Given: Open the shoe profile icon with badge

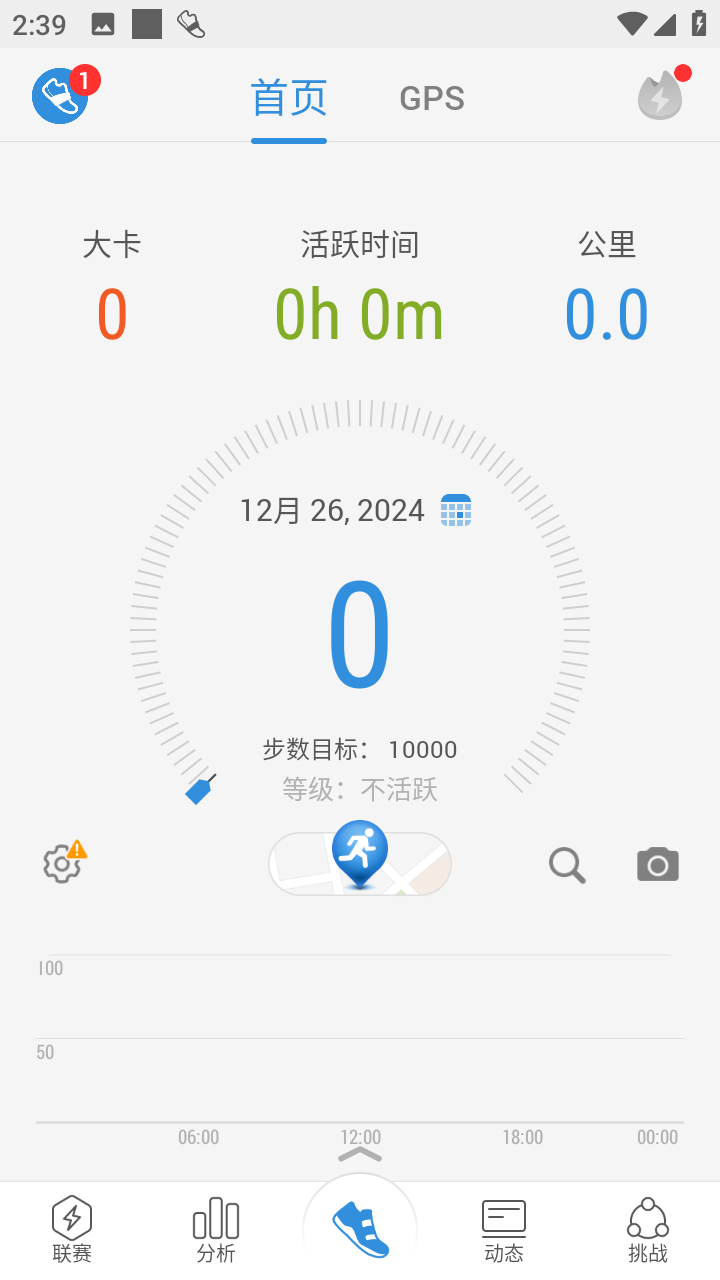Looking at the screenshot, I should [x=62, y=96].
